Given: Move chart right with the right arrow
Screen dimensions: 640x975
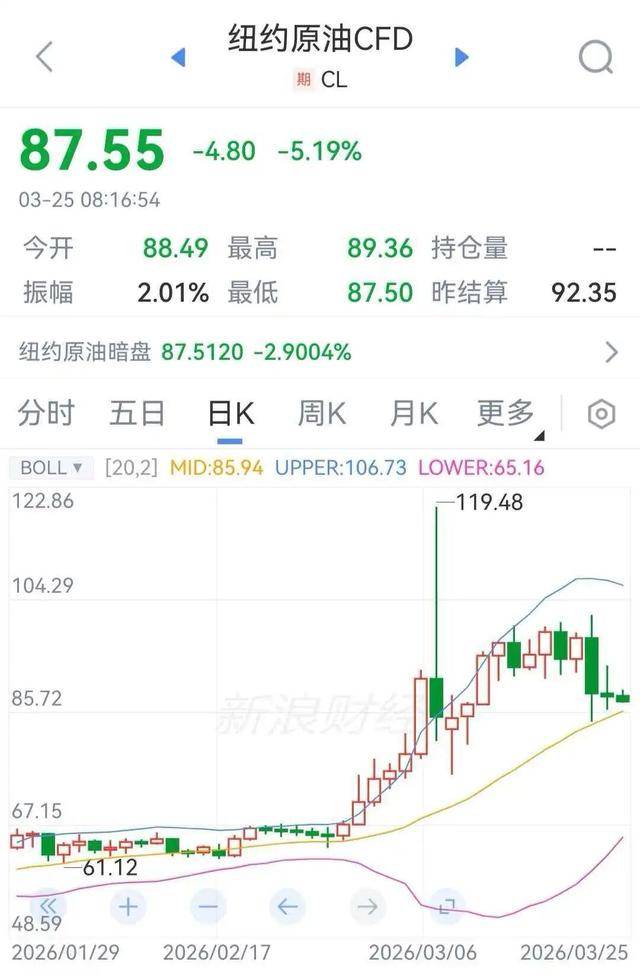Looking at the screenshot, I should pos(367,907).
